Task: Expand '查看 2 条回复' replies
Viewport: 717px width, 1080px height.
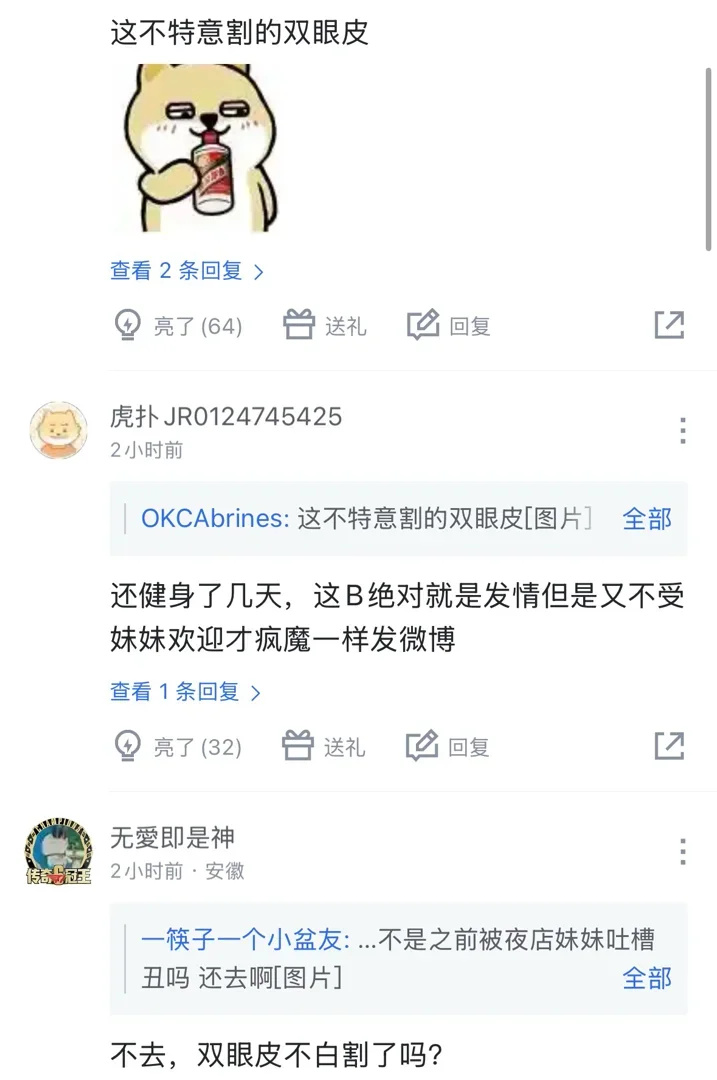Action: [187, 271]
